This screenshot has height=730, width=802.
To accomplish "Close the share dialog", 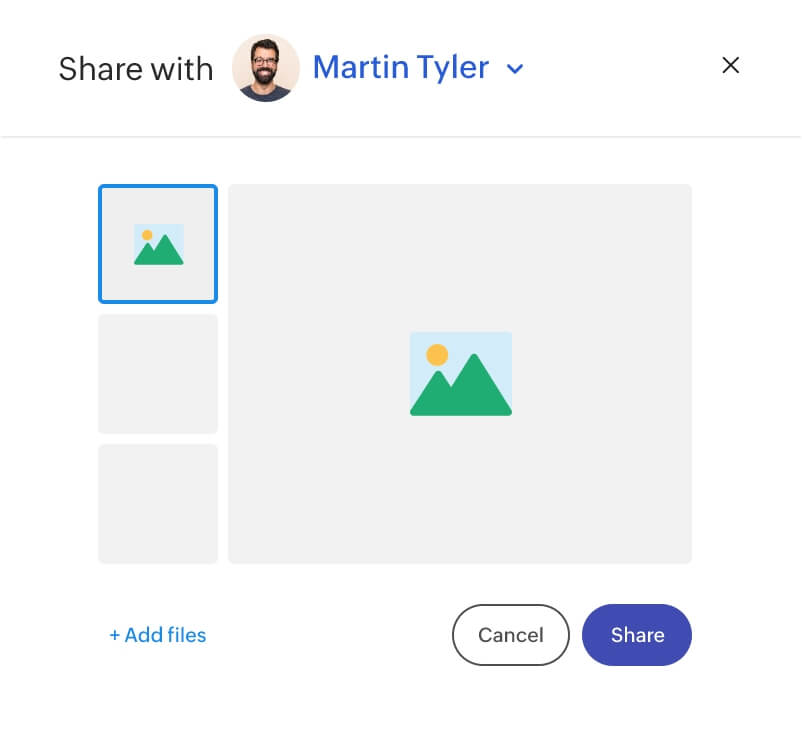I will [731, 66].
